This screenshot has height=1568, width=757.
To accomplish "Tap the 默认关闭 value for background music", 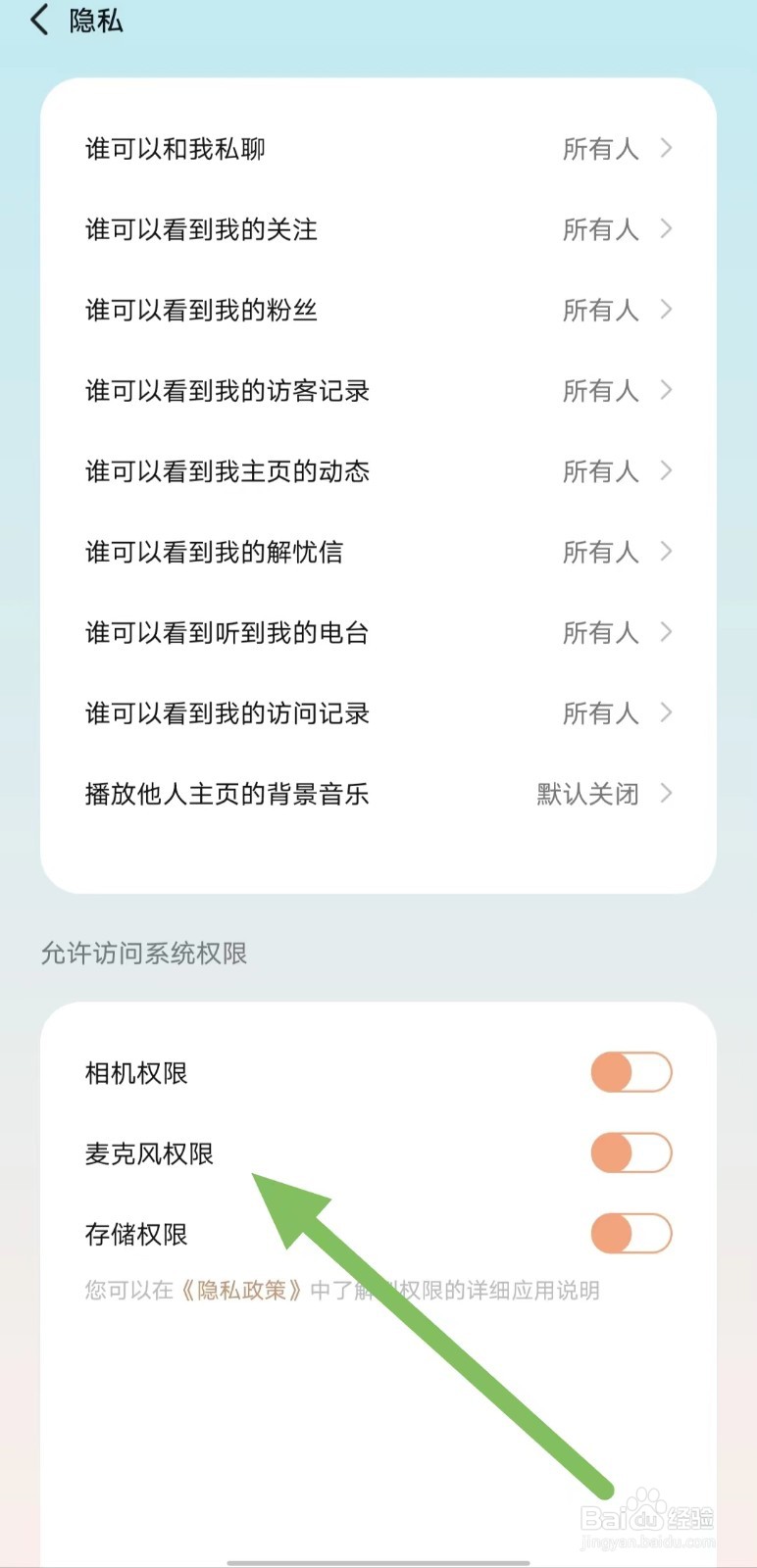I will pos(586,794).
